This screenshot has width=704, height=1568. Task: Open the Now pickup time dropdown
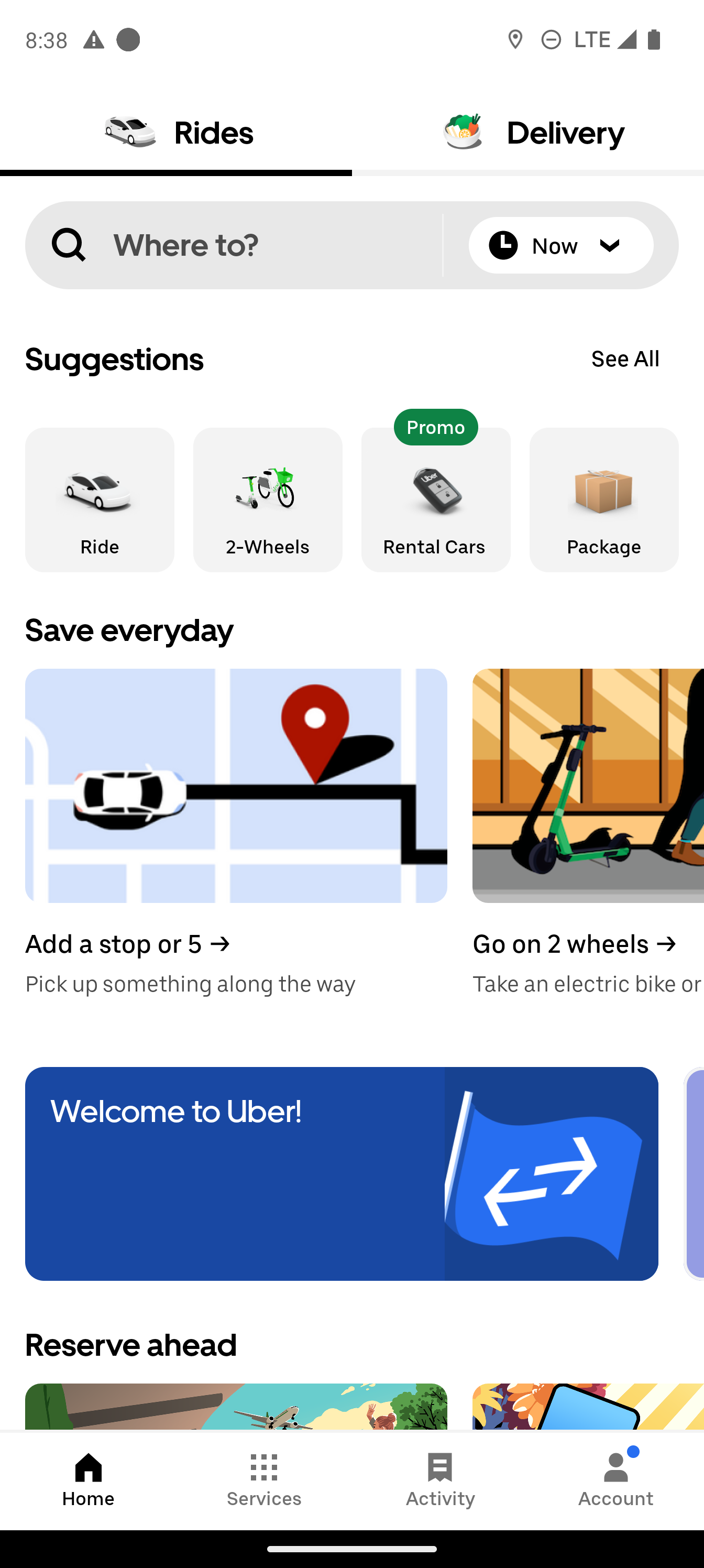coord(561,245)
